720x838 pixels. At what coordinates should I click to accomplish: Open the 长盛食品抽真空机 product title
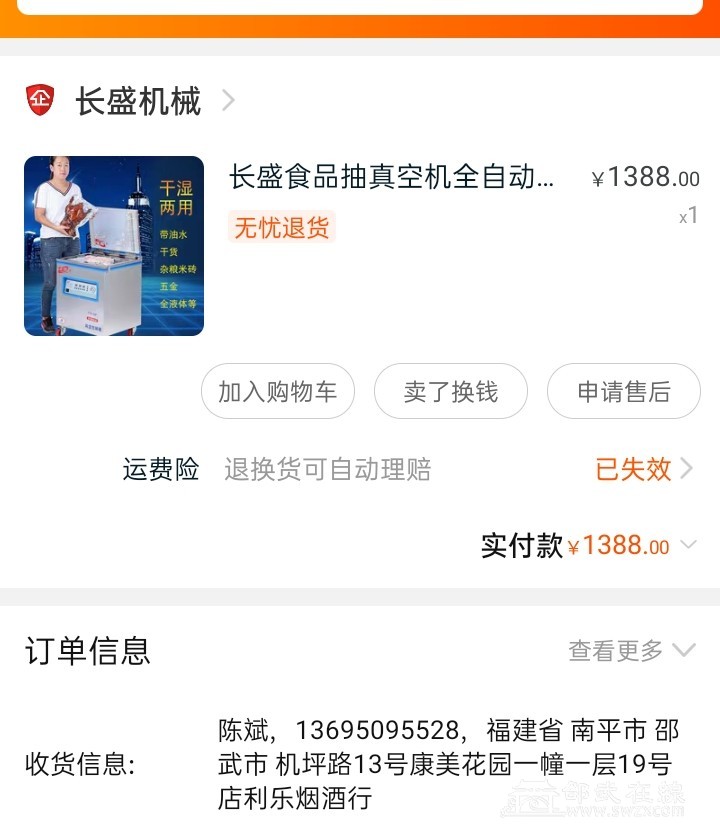(391, 177)
